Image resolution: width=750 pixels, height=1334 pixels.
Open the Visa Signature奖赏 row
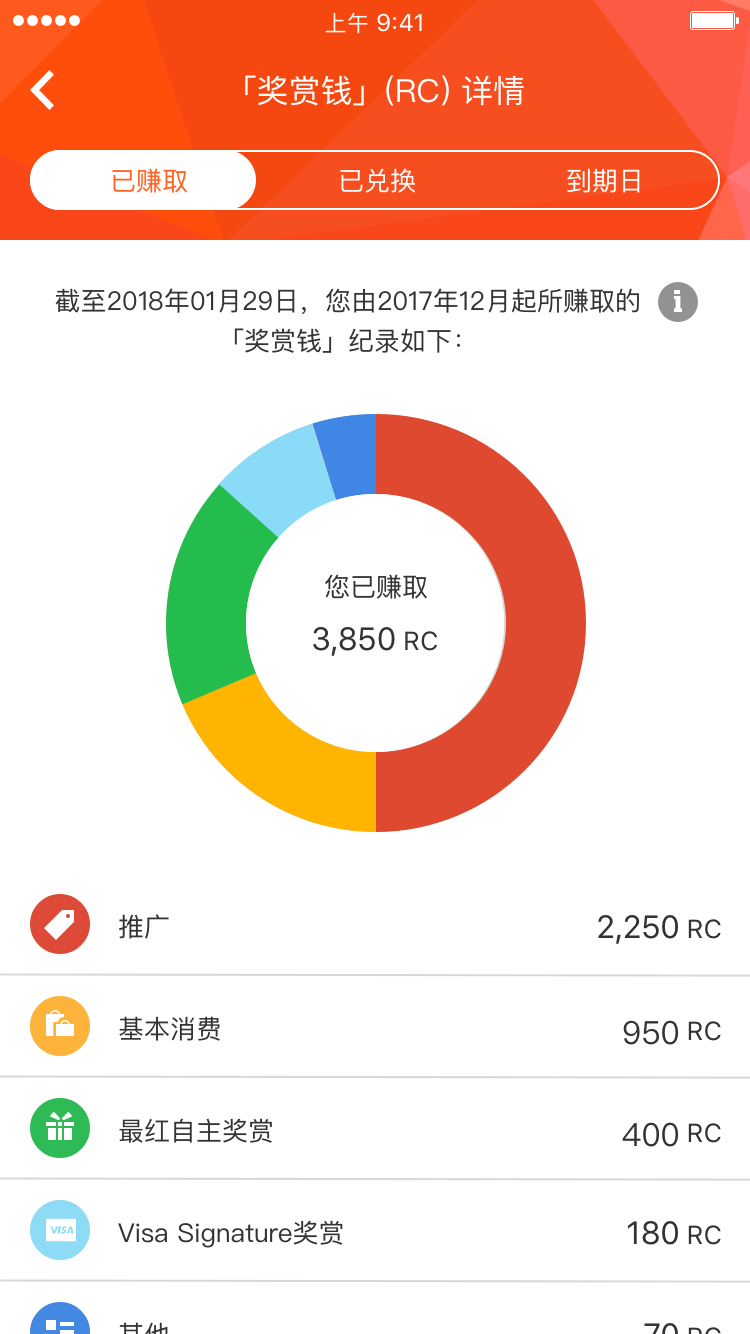[375, 1231]
